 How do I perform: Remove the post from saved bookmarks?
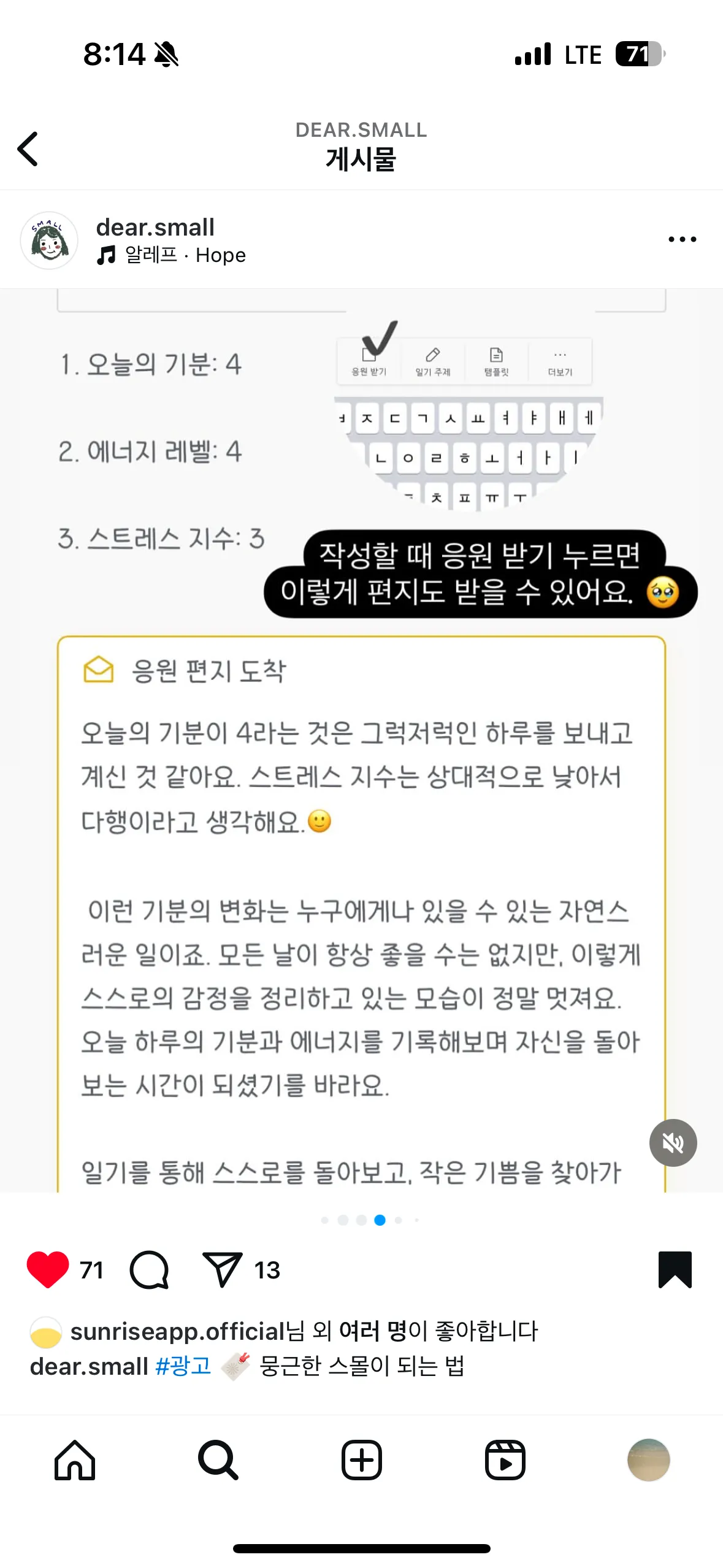coord(675,1269)
